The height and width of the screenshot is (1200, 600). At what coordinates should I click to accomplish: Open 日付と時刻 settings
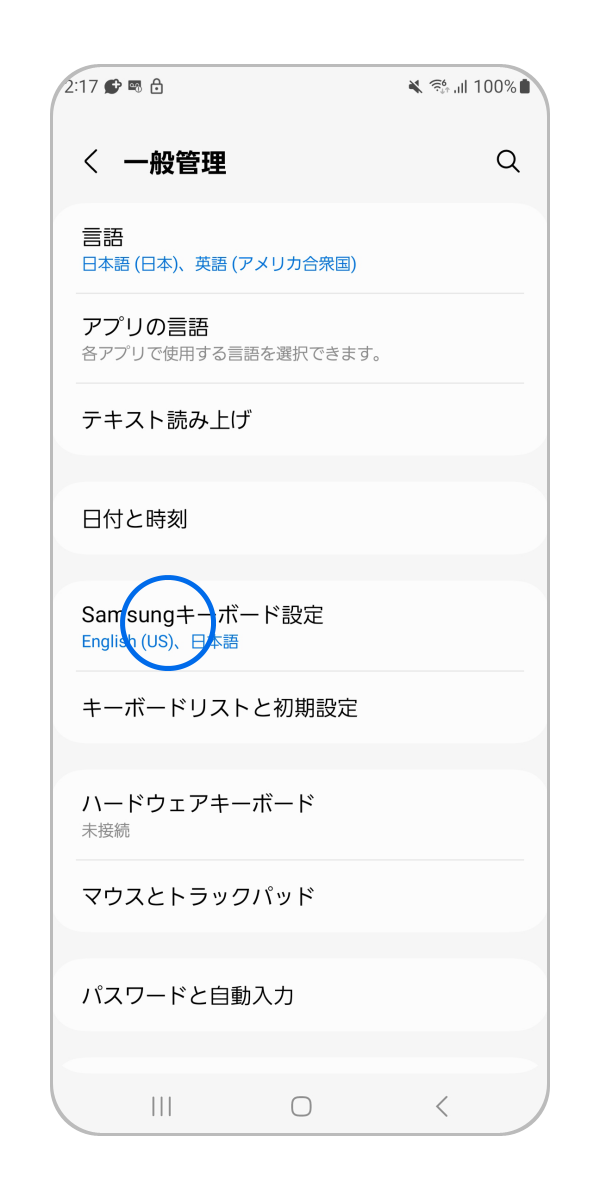[300, 519]
